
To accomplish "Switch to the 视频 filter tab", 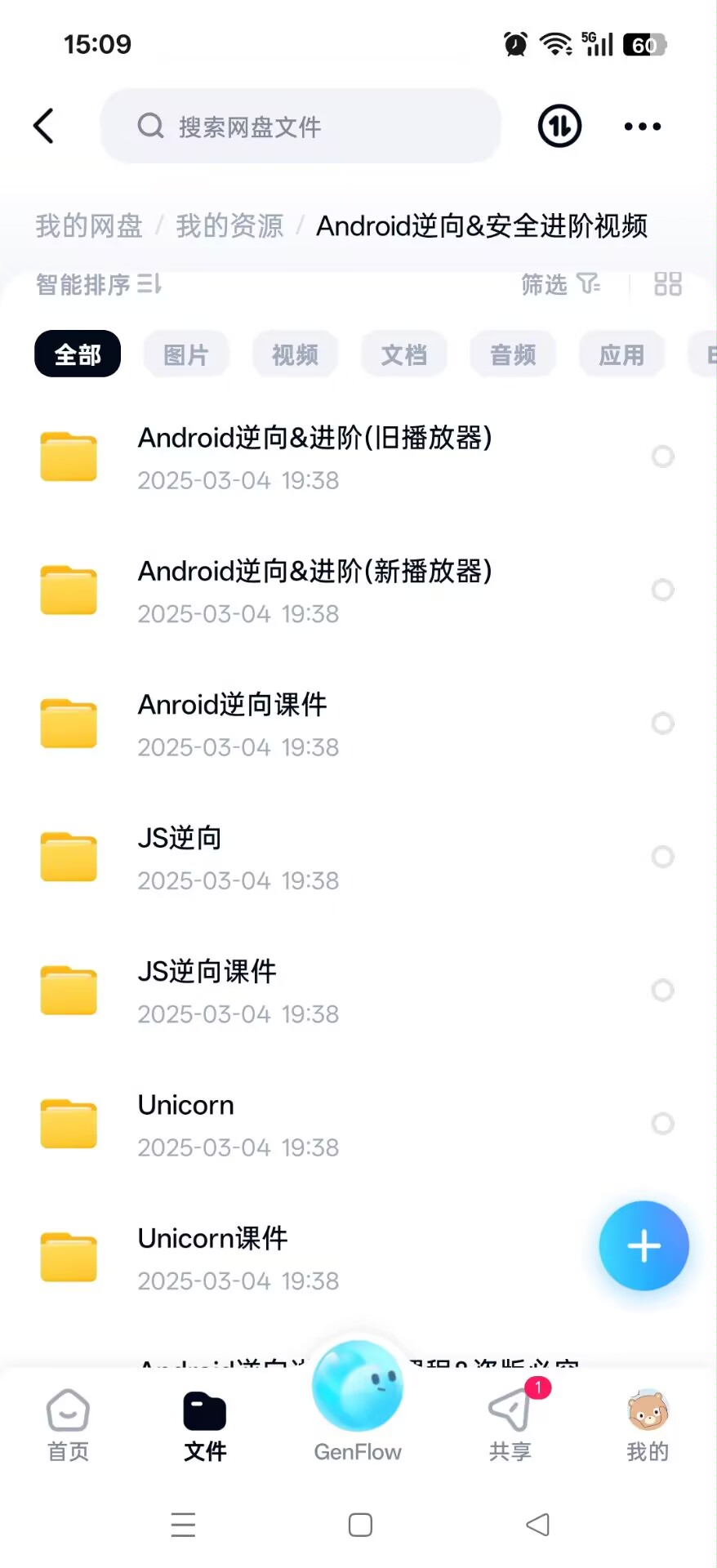I will tap(295, 354).
